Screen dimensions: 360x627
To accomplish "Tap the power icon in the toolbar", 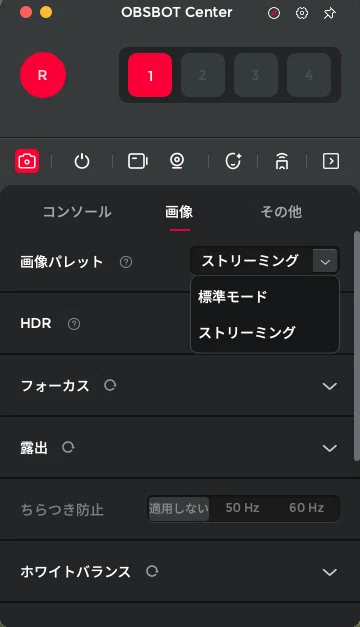I will pos(82,161).
